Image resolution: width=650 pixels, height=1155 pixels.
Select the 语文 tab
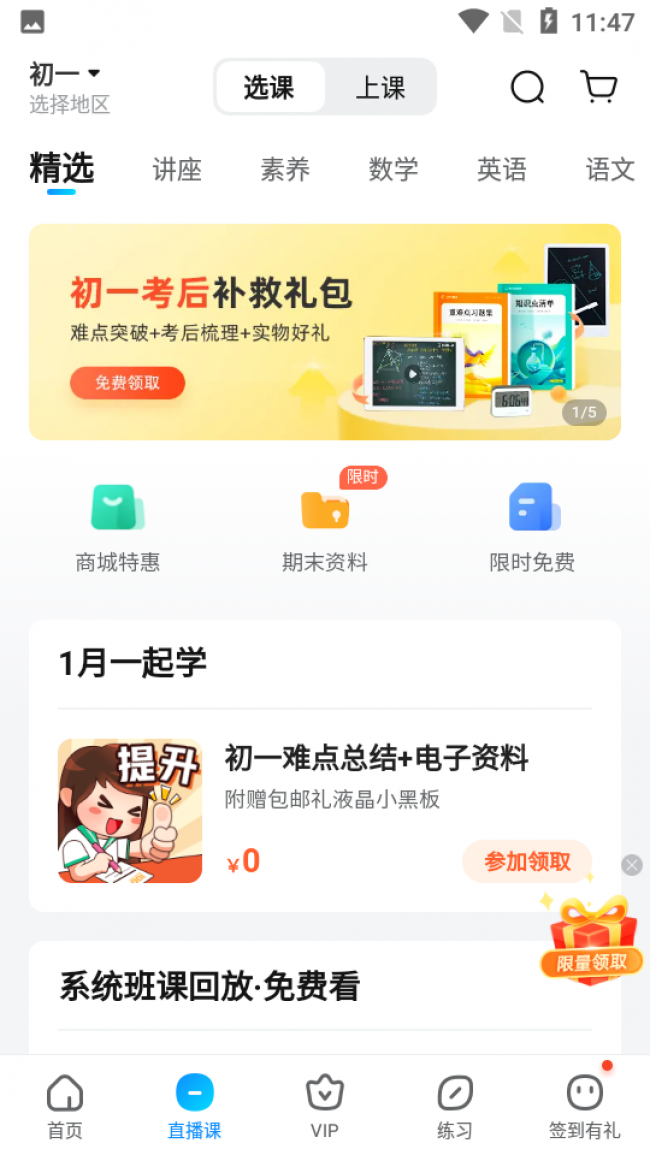pos(609,169)
